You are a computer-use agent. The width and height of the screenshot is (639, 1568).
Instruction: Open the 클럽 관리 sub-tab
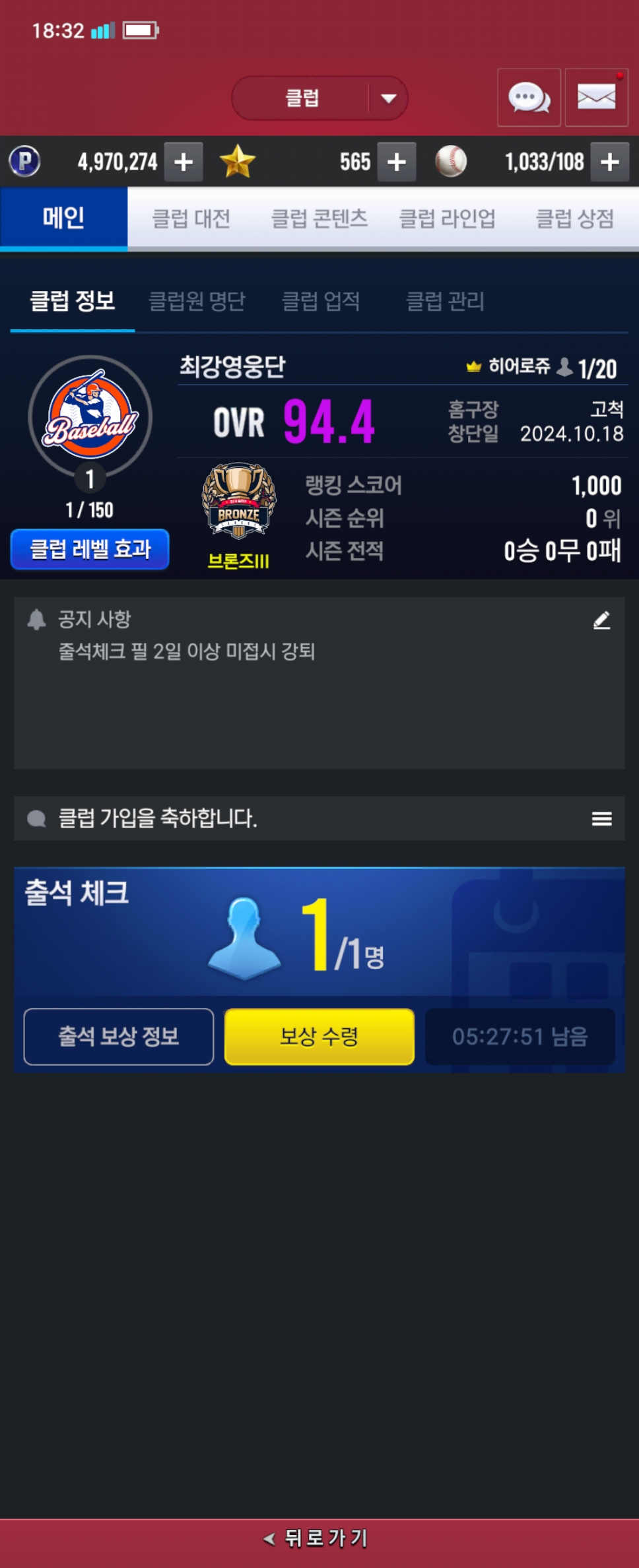pos(445,302)
